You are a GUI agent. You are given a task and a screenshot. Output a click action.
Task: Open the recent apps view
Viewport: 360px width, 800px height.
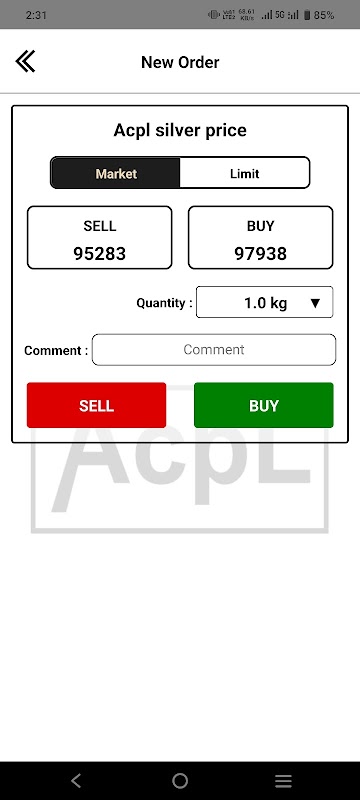tap(284, 781)
